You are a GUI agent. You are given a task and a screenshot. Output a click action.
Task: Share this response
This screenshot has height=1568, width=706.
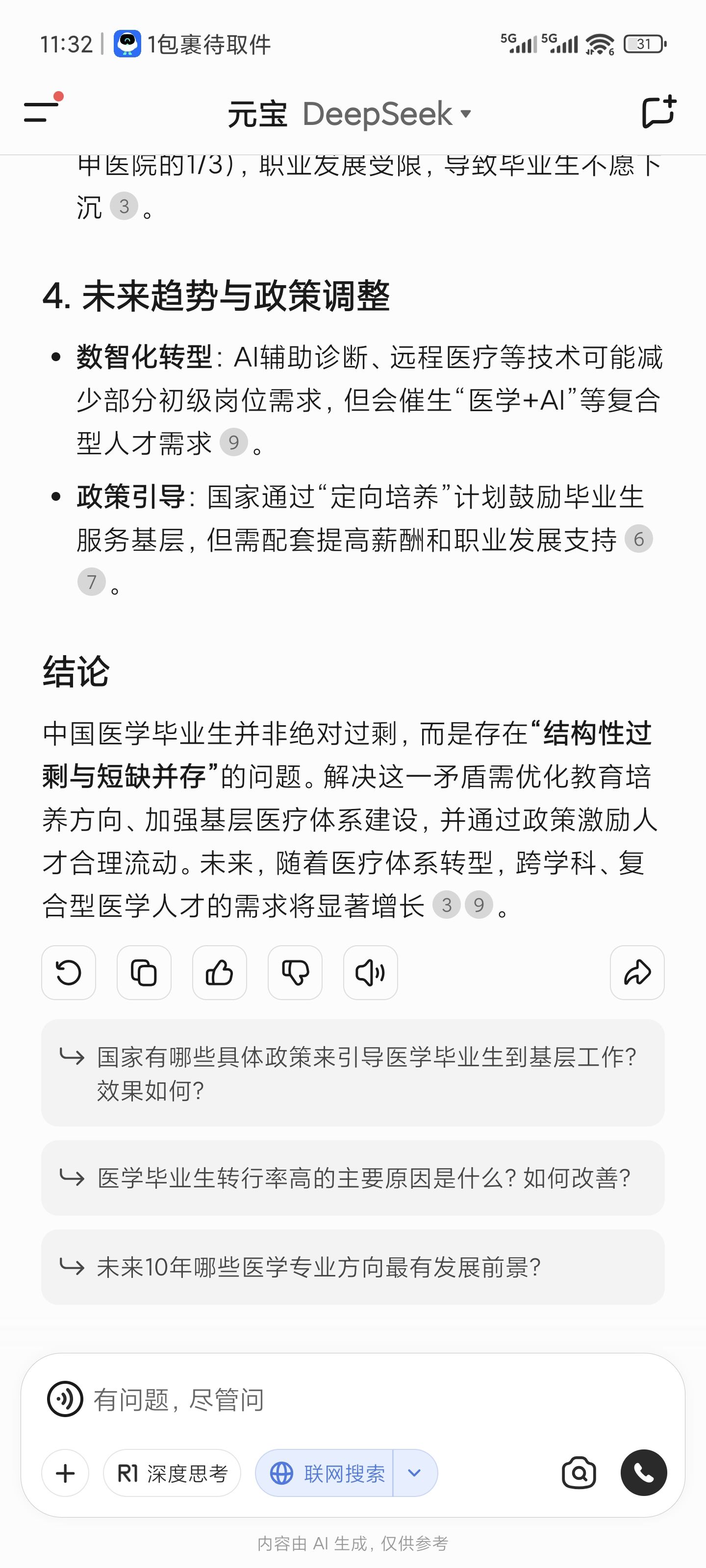[637, 972]
